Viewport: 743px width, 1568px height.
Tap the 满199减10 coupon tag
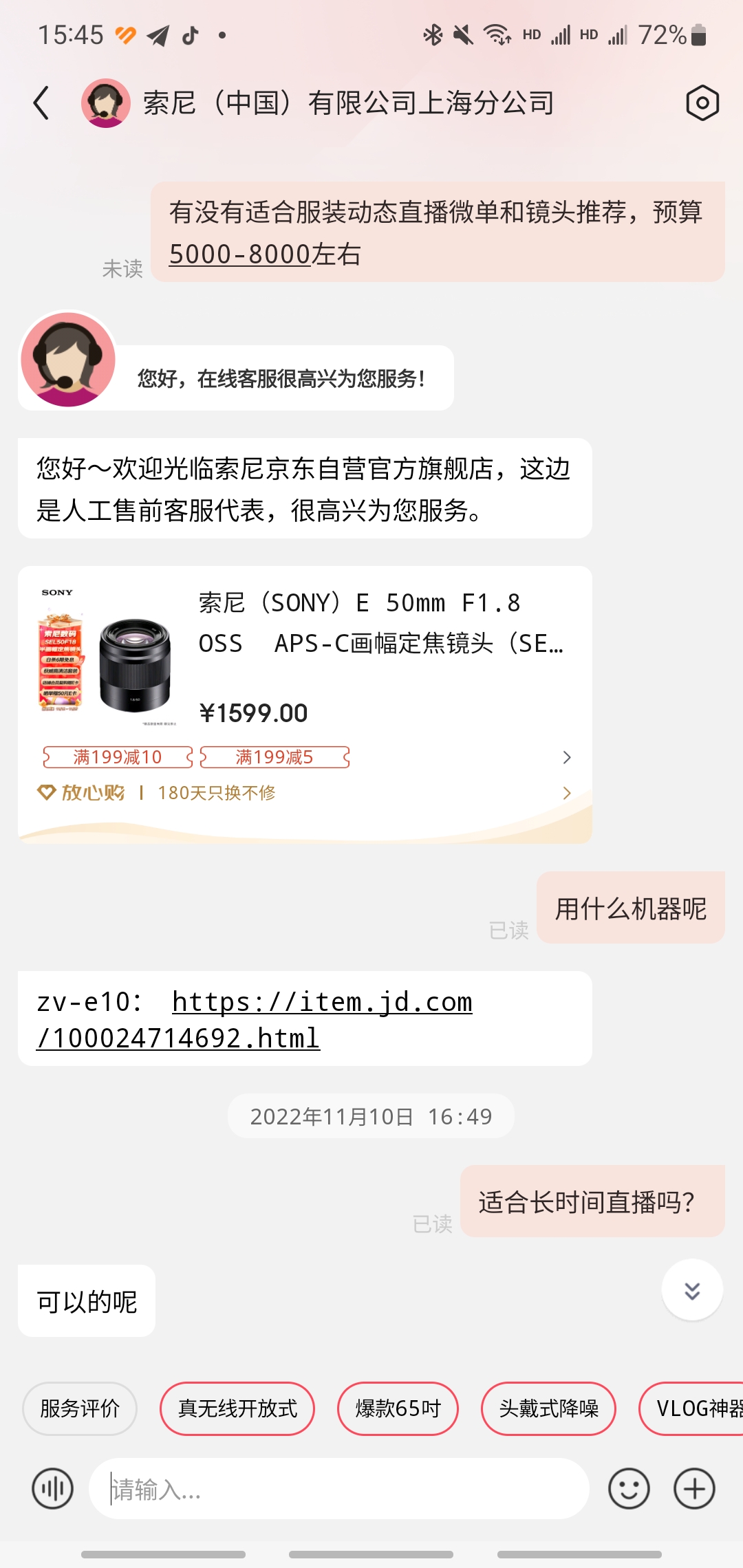(117, 757)
